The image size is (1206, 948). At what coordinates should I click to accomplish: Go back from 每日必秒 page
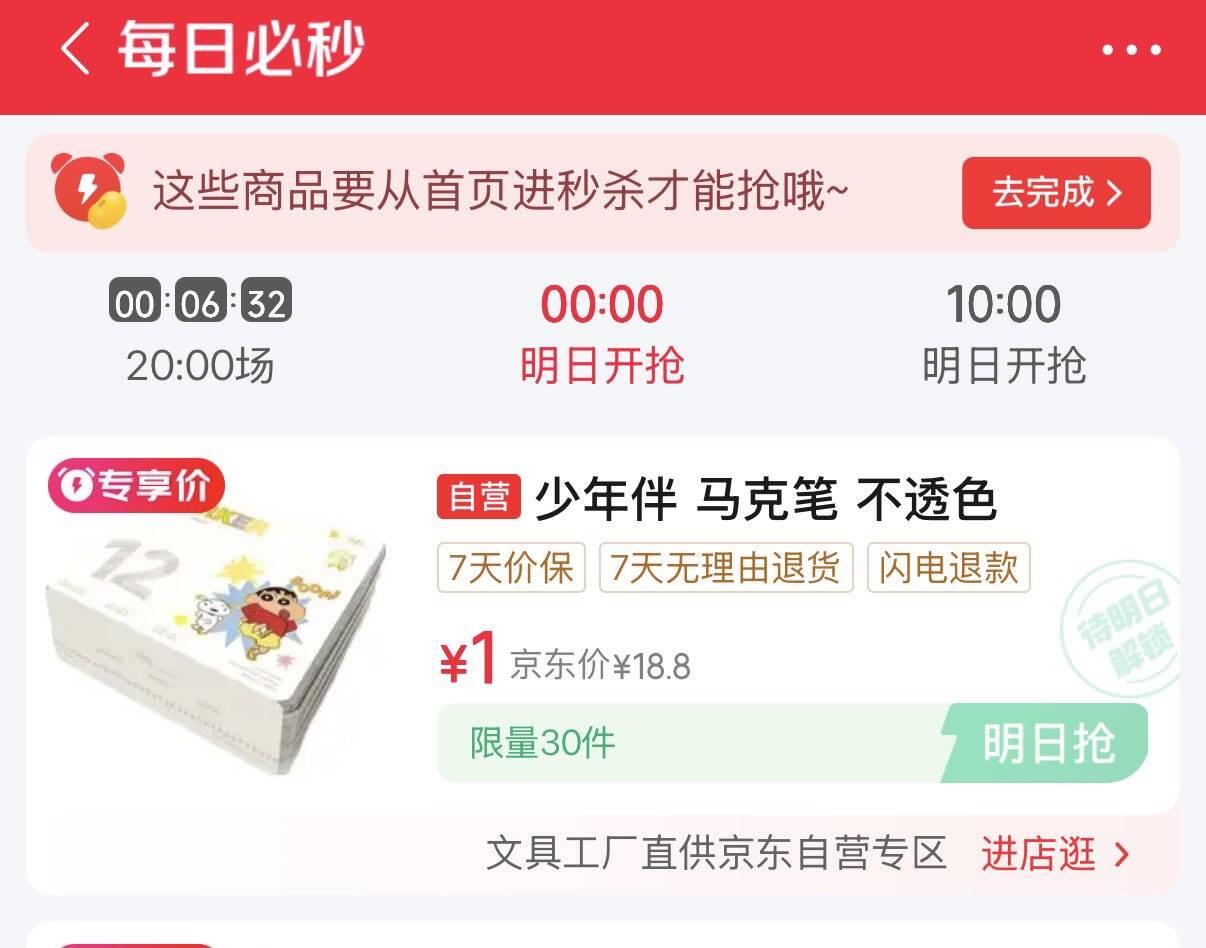click(x=75, y=49)
